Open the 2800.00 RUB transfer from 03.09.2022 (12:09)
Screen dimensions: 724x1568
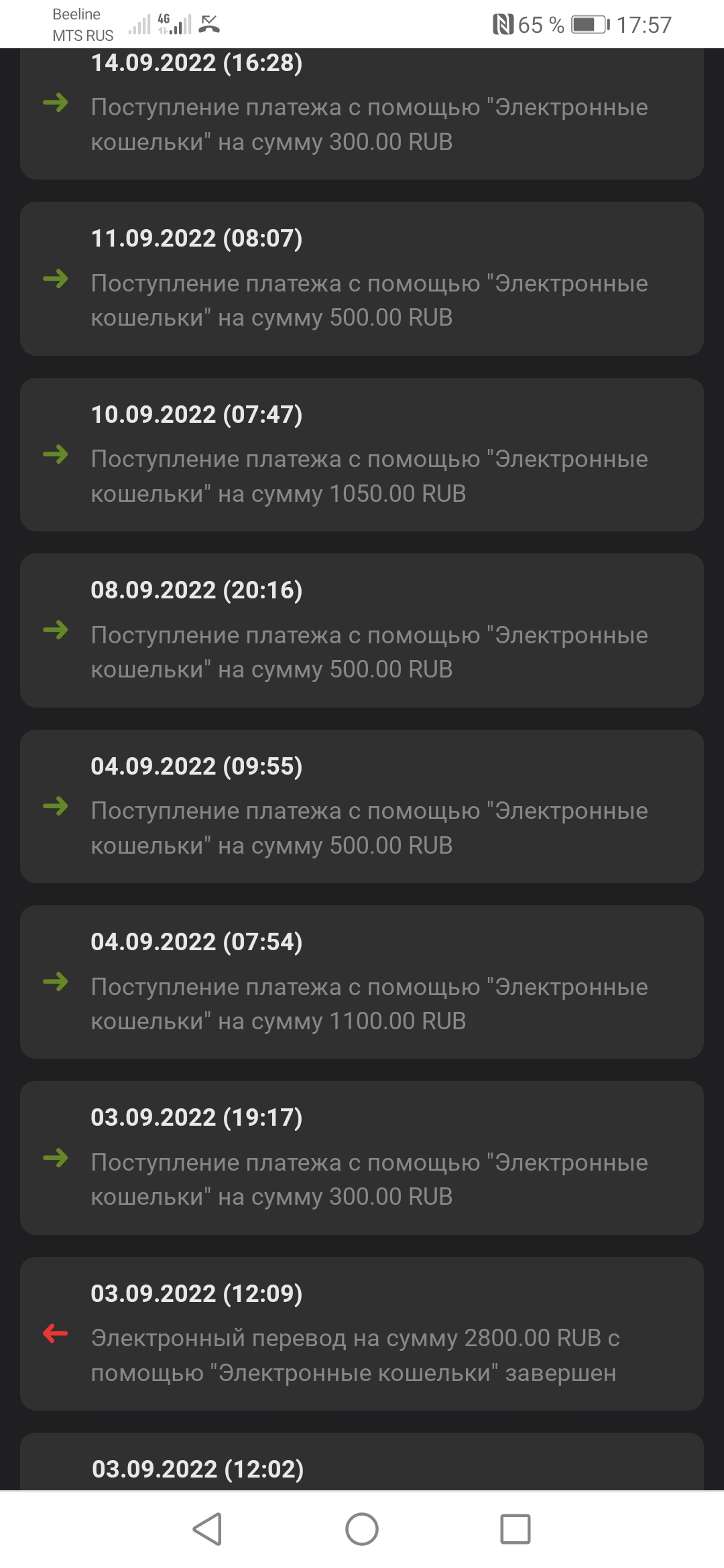click(362, 1334)
